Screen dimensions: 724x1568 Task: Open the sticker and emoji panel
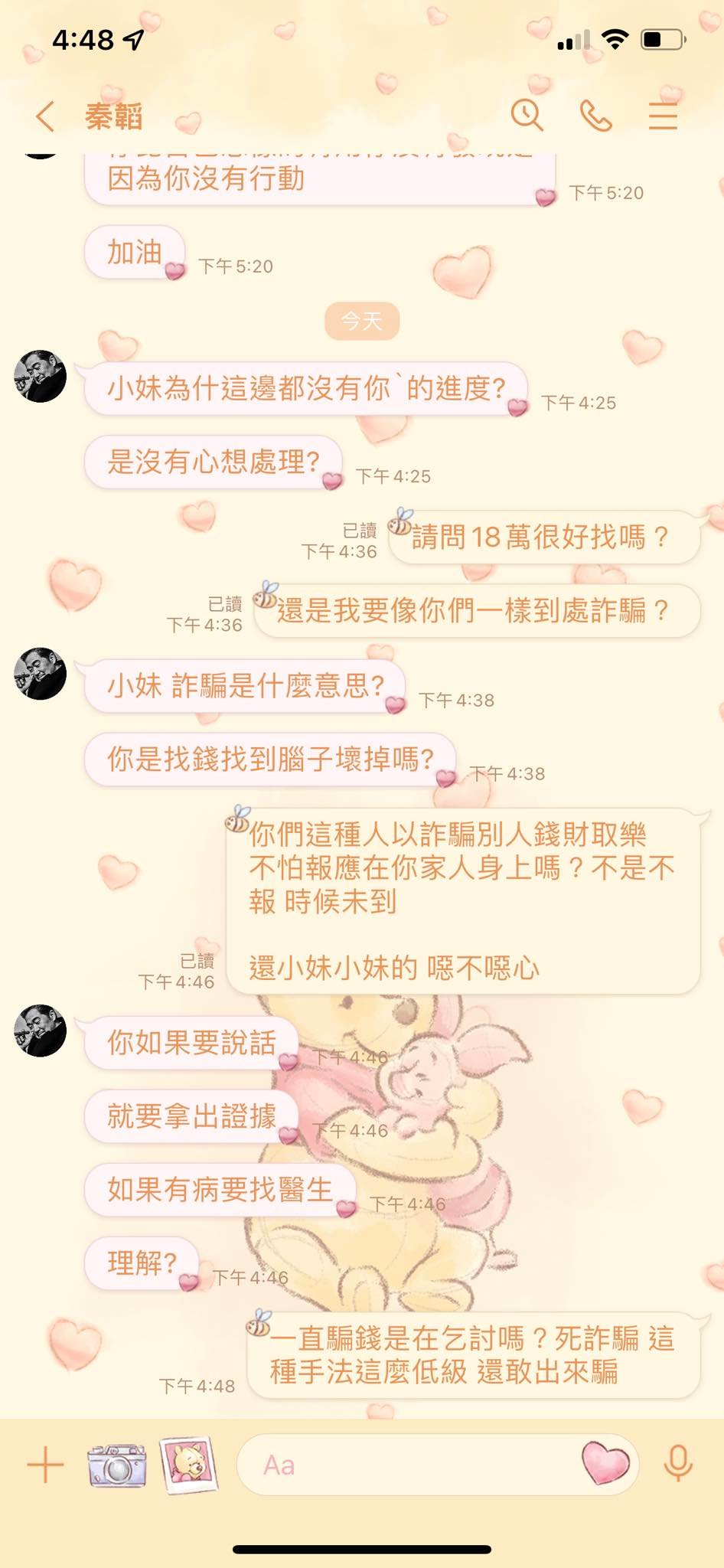[x=605, y=1463]
